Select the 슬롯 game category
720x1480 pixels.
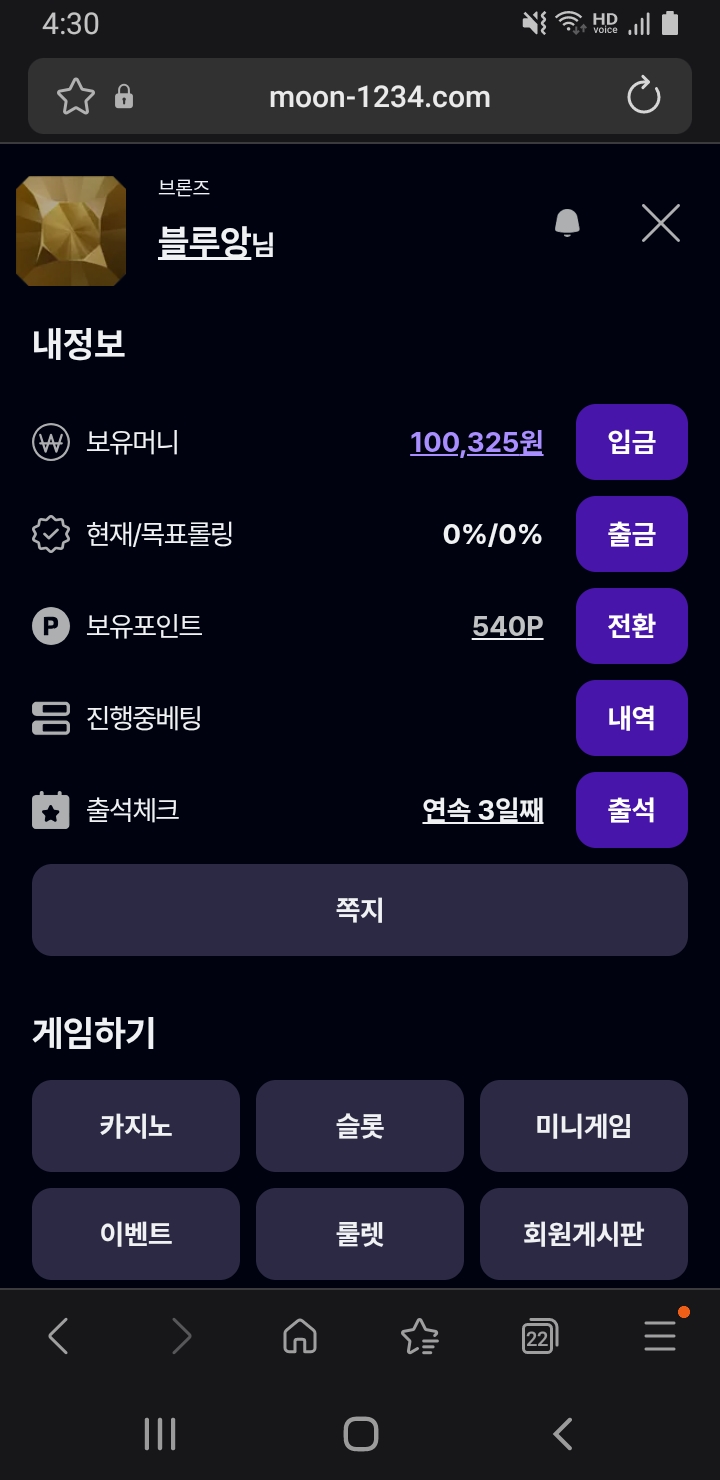click(360, 1126)
